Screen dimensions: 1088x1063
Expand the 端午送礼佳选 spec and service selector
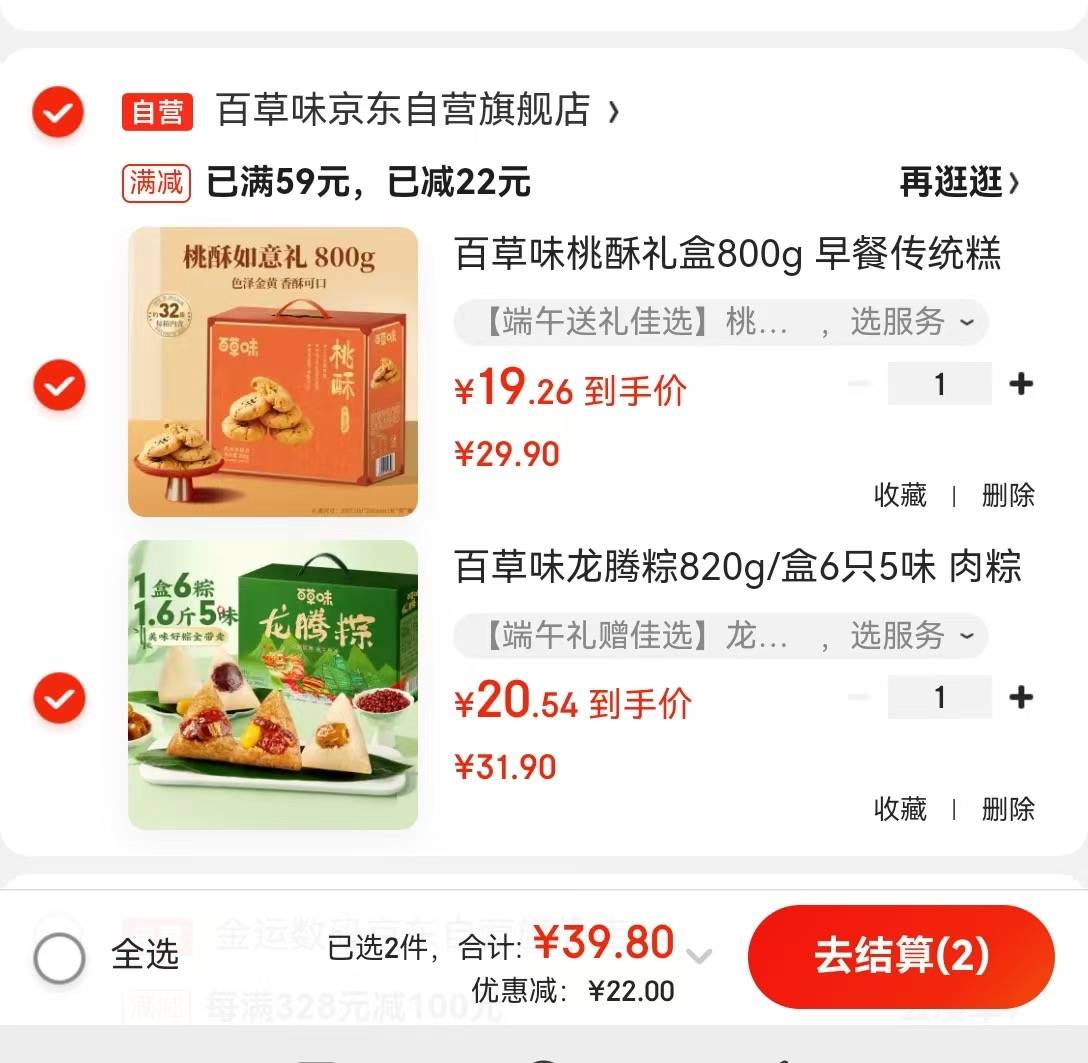(x=720, y=323)
